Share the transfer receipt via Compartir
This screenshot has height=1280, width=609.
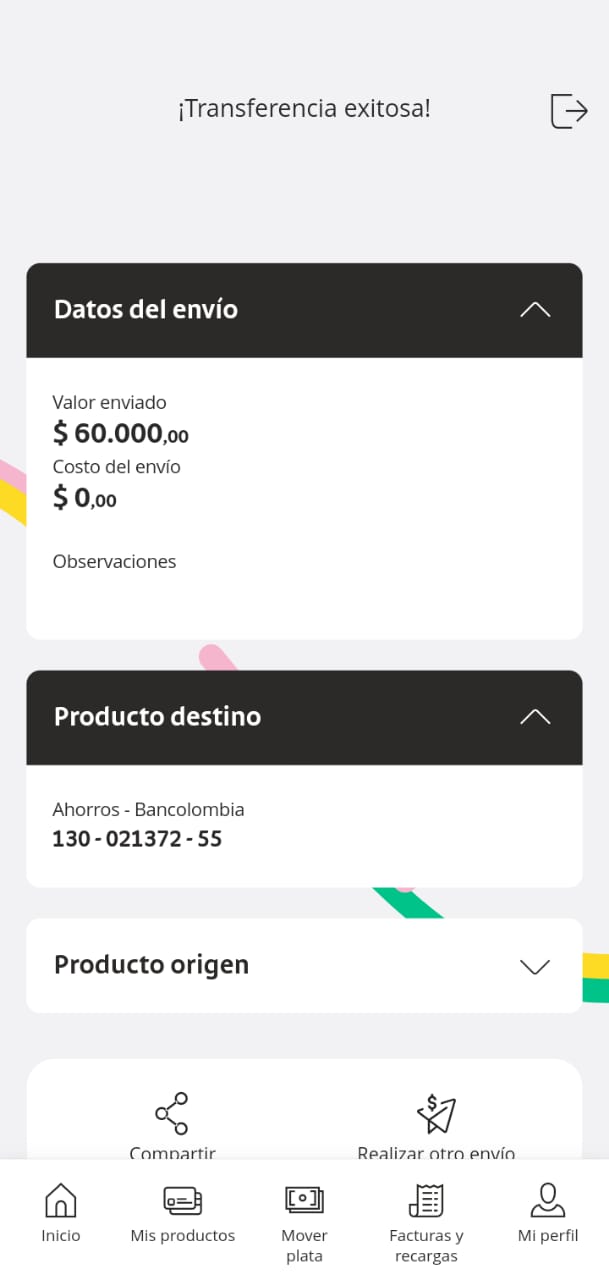tap(172, 1124)
